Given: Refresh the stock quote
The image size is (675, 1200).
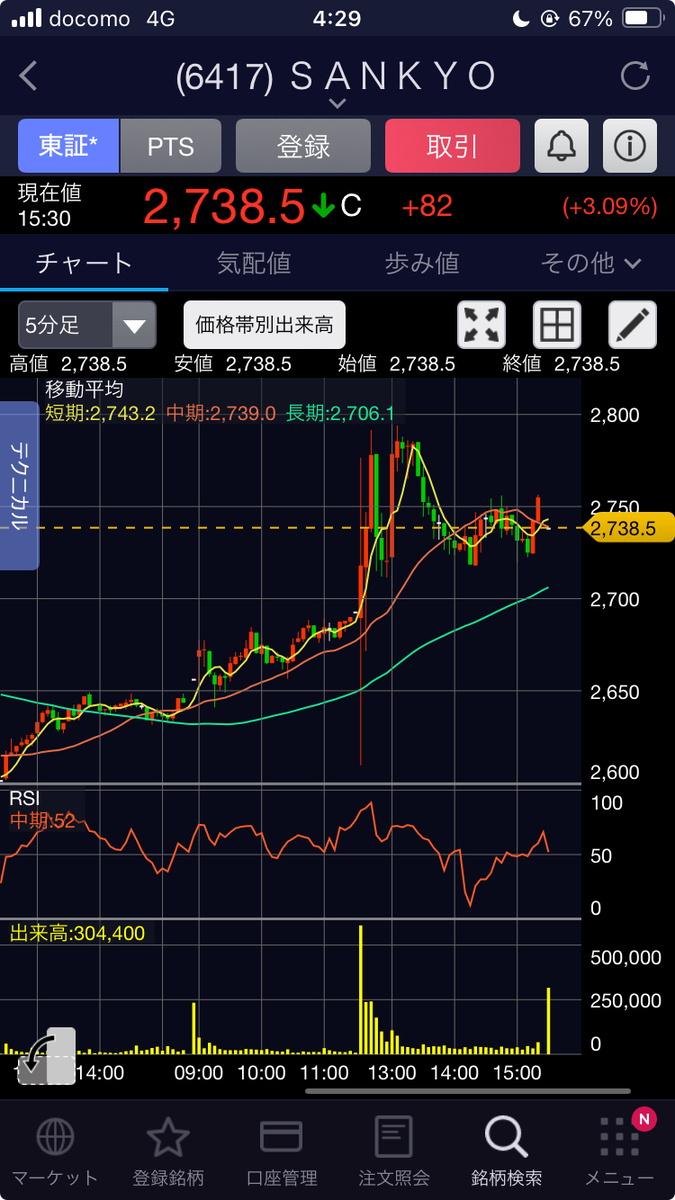Looking at the screenshot, I should (x=635, y=76).
